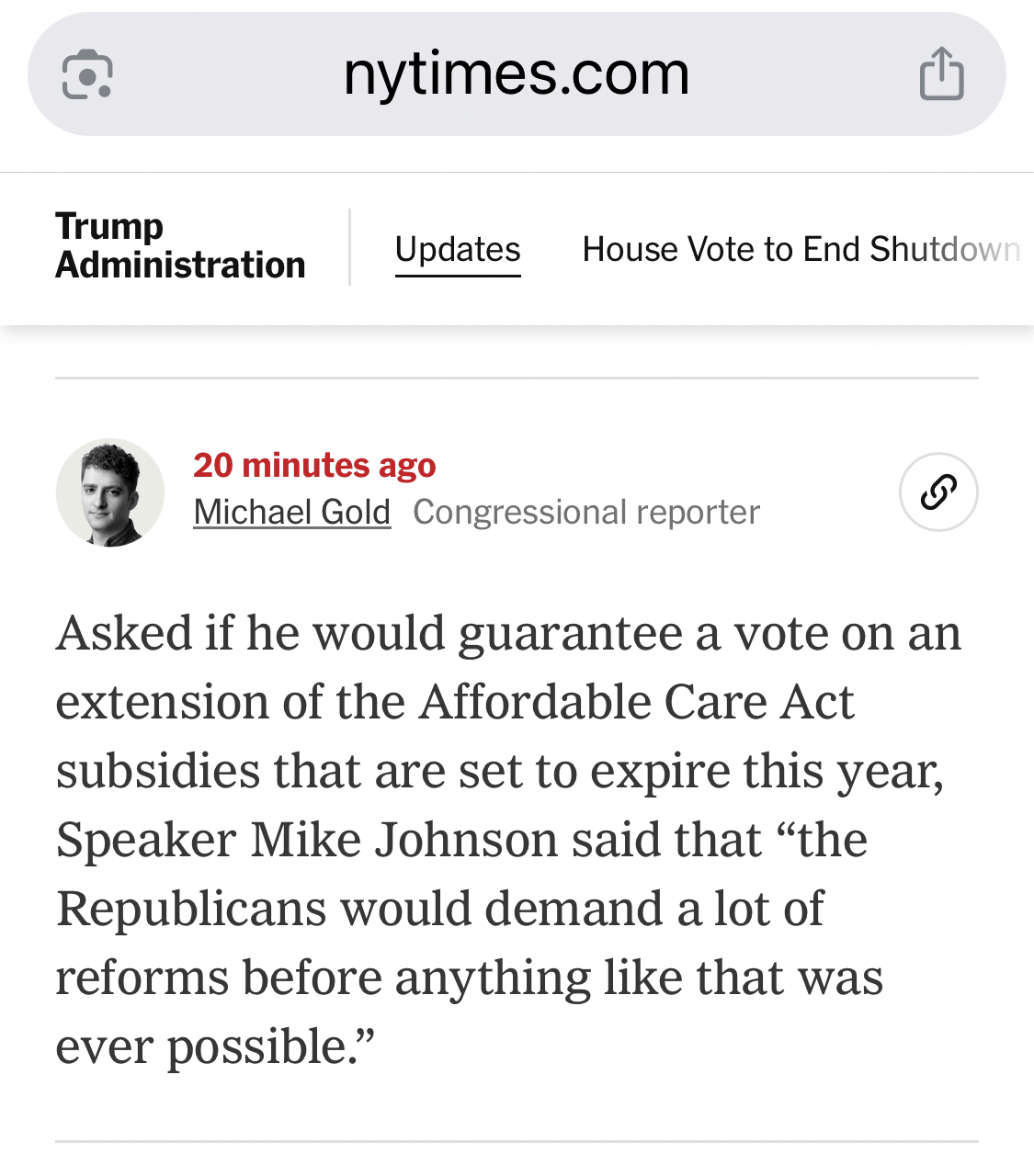Open Michael Gold's author page
Image resolution: width=1034 pixels, height=1176 pixels.
[292, 512]
